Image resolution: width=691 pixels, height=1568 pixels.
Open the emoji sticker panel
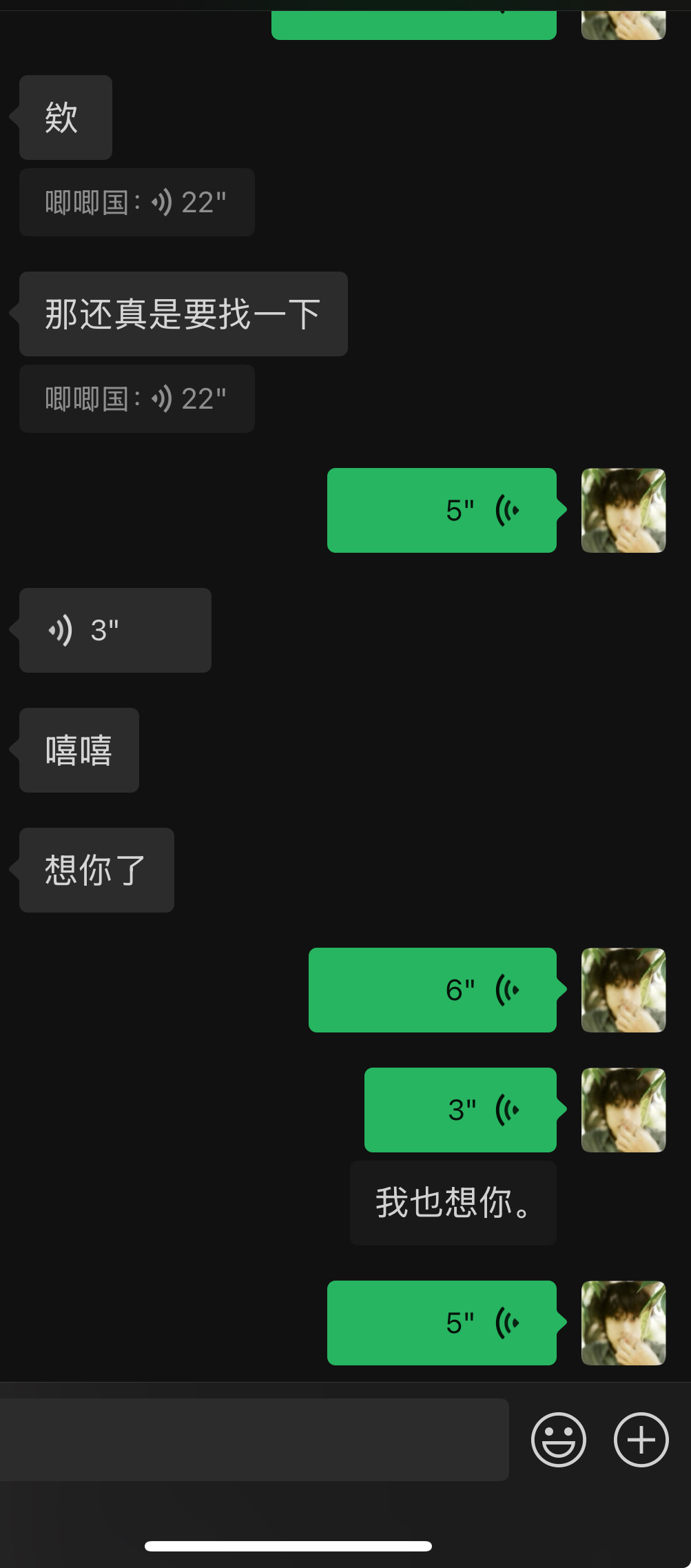[558, 1440]
